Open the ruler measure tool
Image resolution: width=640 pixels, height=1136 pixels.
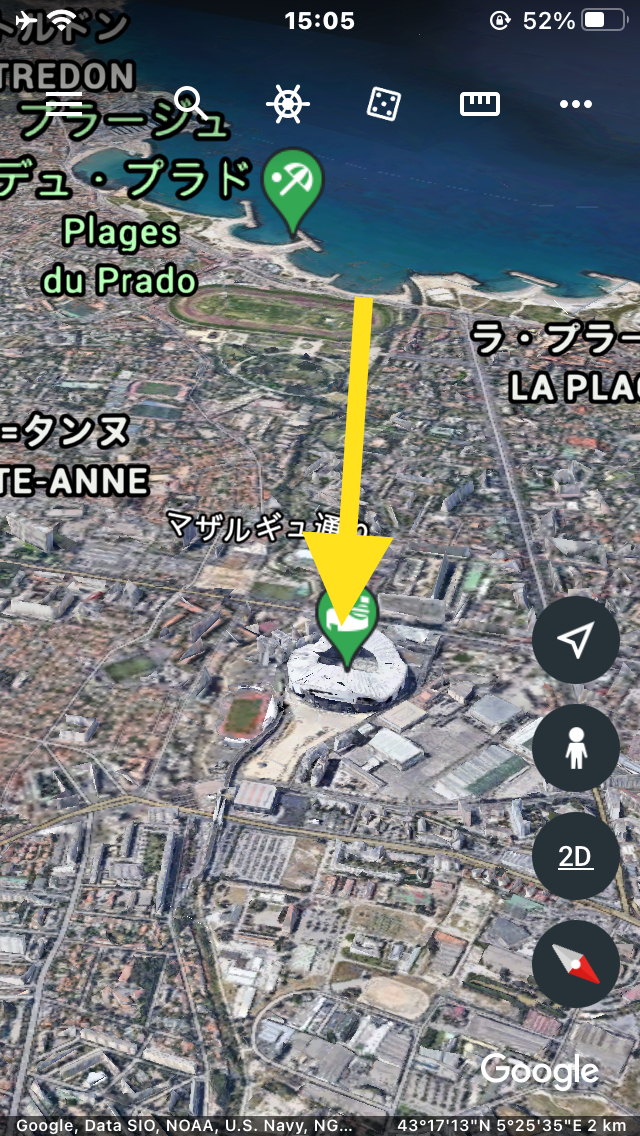(480, 104)
